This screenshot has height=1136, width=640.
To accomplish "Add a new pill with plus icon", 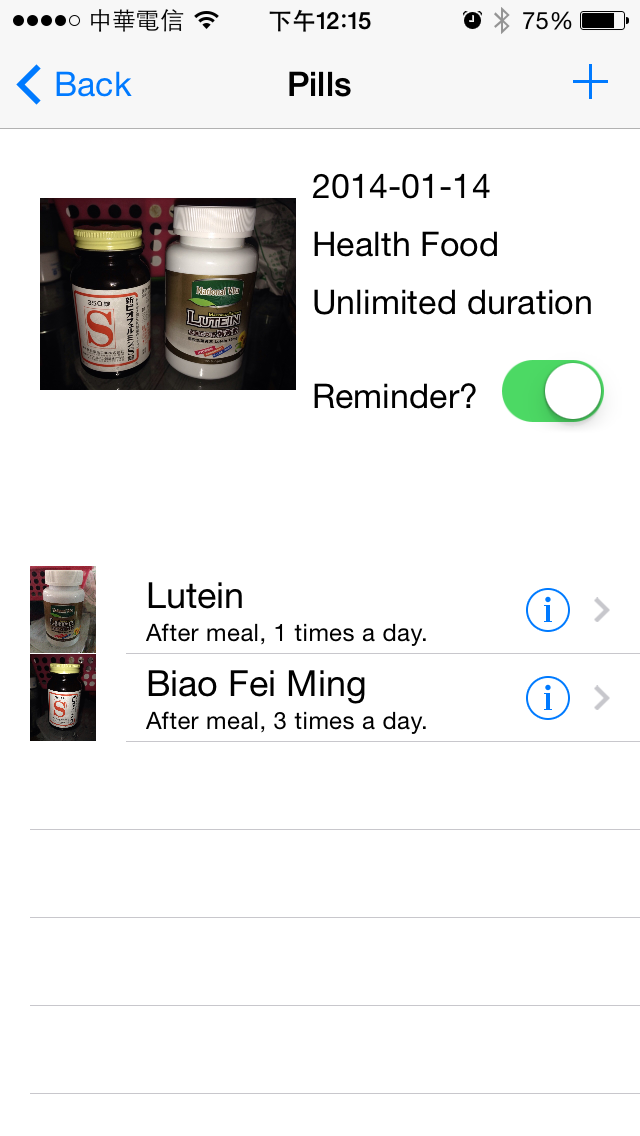I will [590, 83].
